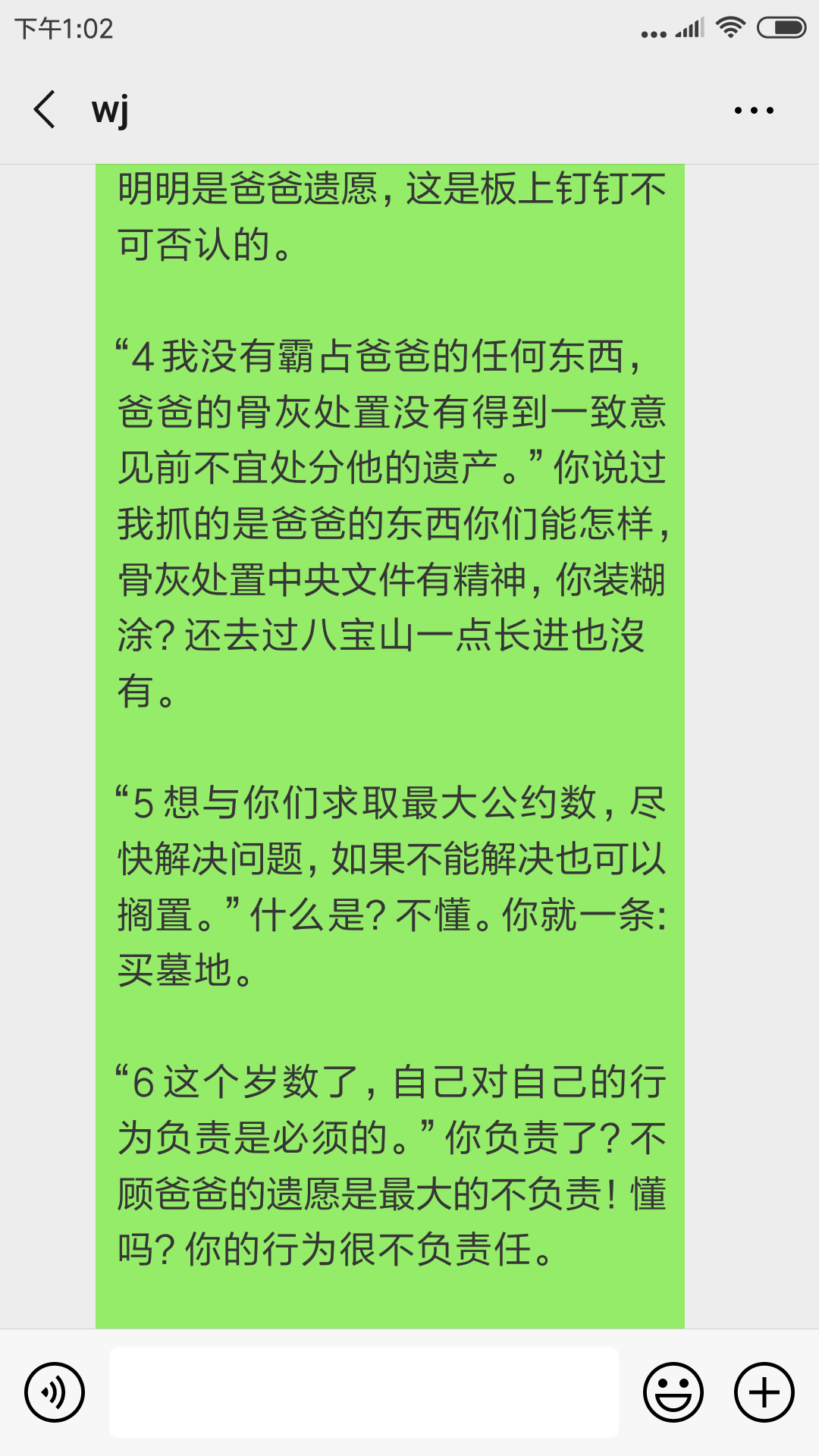Open the chat info overflow menu

(754, 111)
